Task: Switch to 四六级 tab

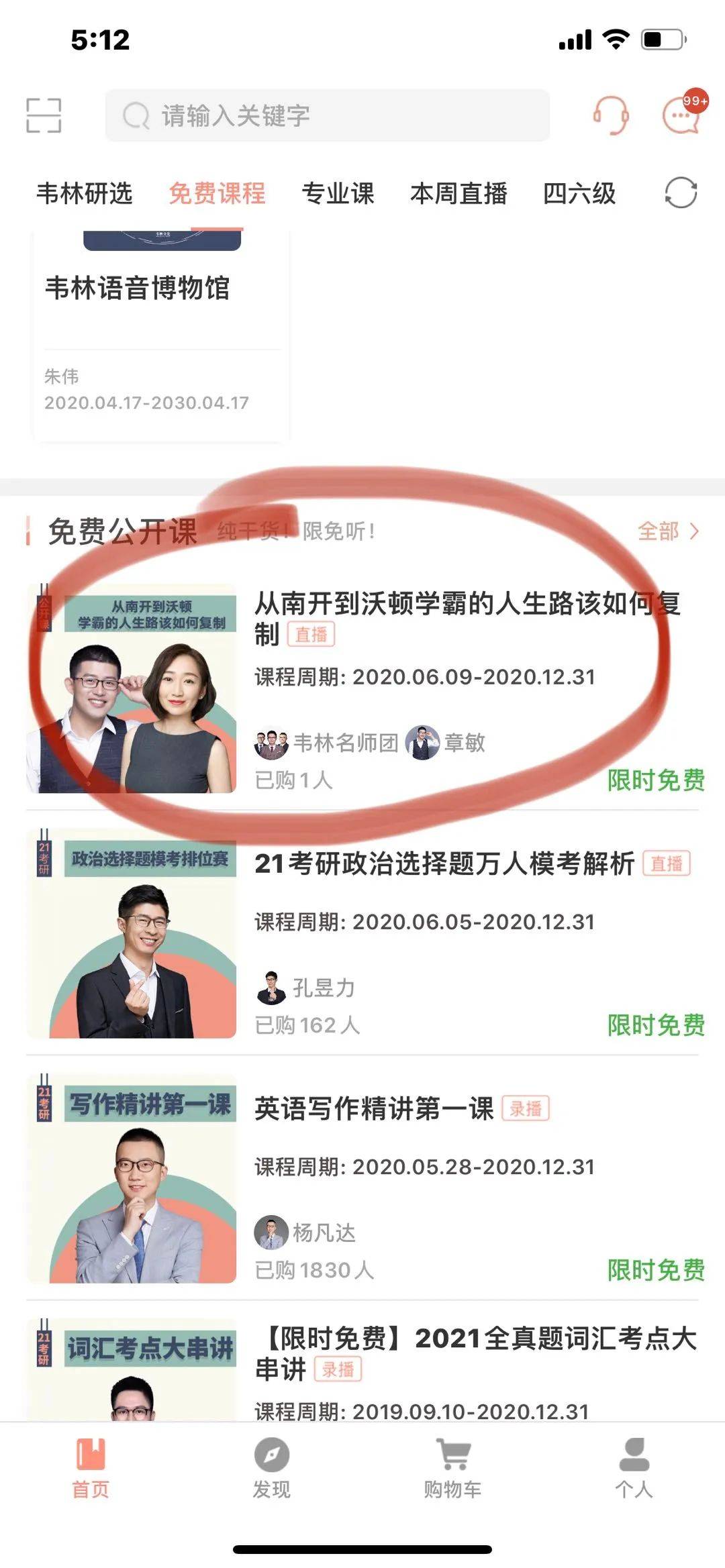Action: coord(579,193)
